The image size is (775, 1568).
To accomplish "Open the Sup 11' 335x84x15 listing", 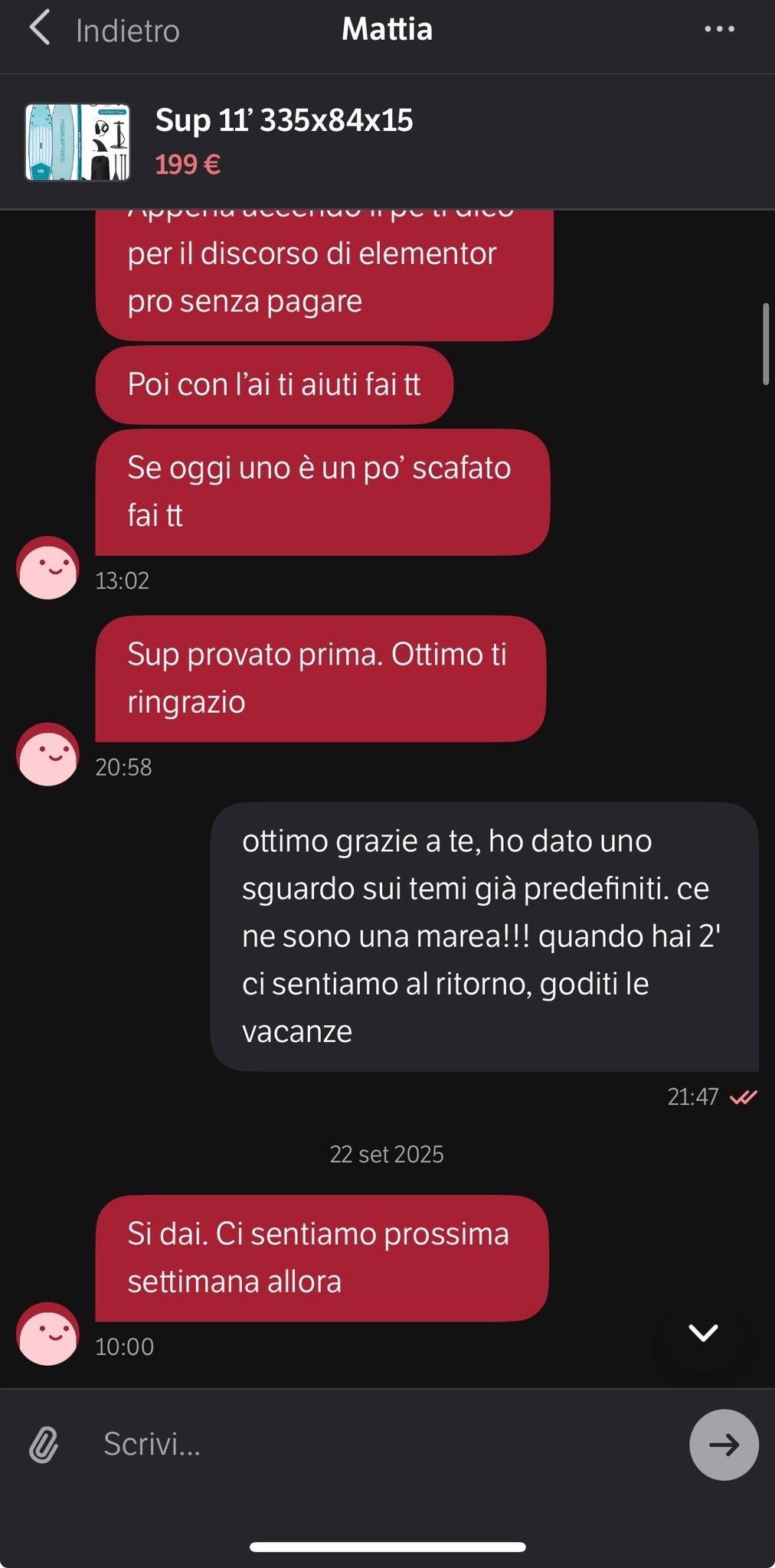I will pos(283,141).
